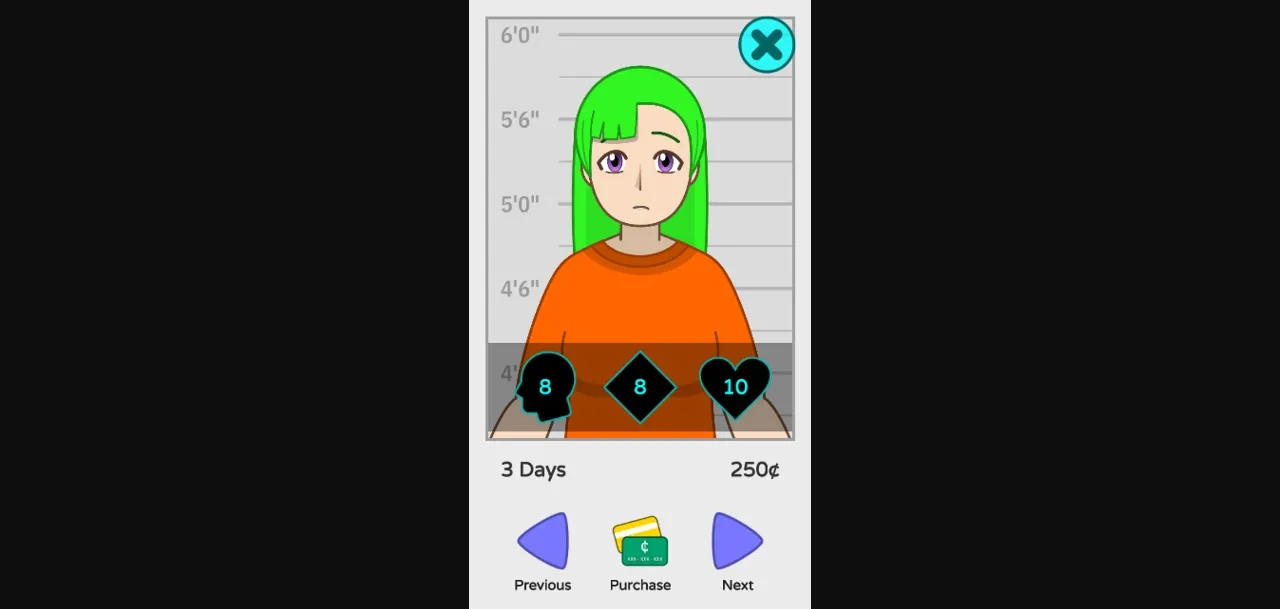This screenshot has width=1280, height=609.
Task: Close the character card
Action: 766,45
